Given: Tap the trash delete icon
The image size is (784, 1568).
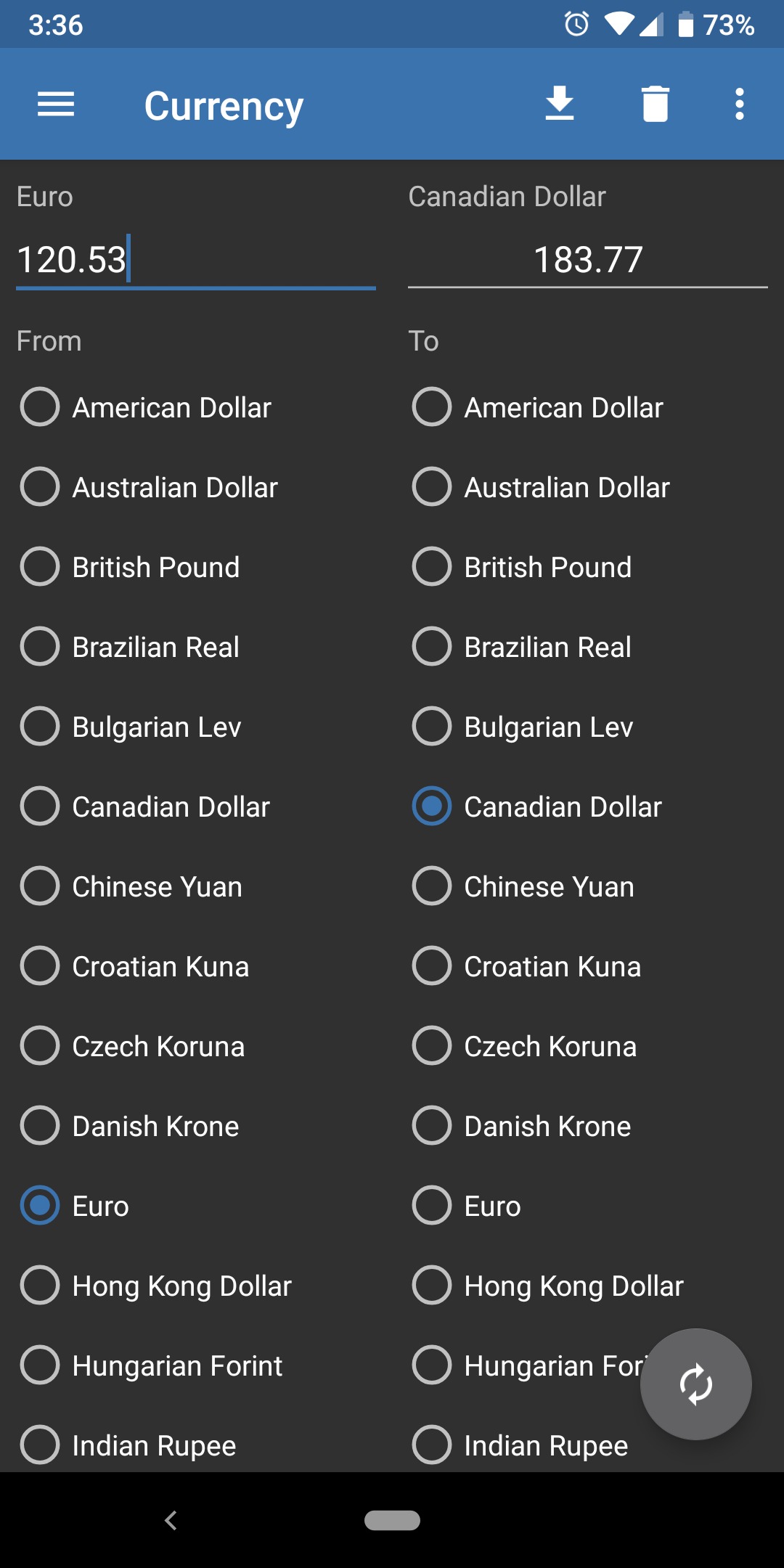Looking at the screenshot, I should click(x=656, y=104).
